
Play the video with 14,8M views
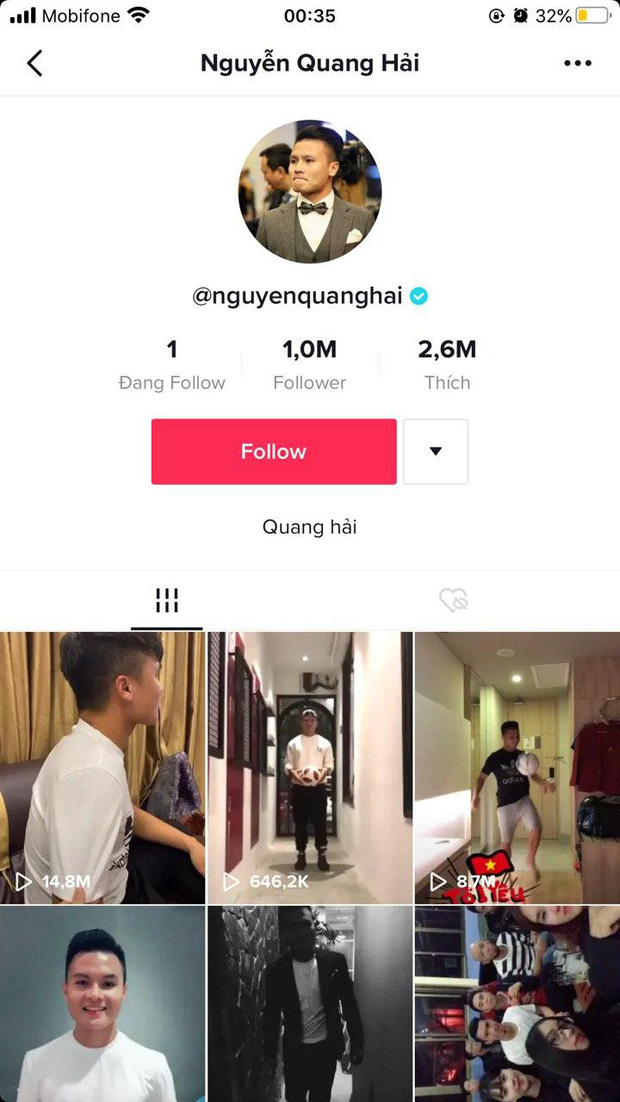click(x=101, y=768)
